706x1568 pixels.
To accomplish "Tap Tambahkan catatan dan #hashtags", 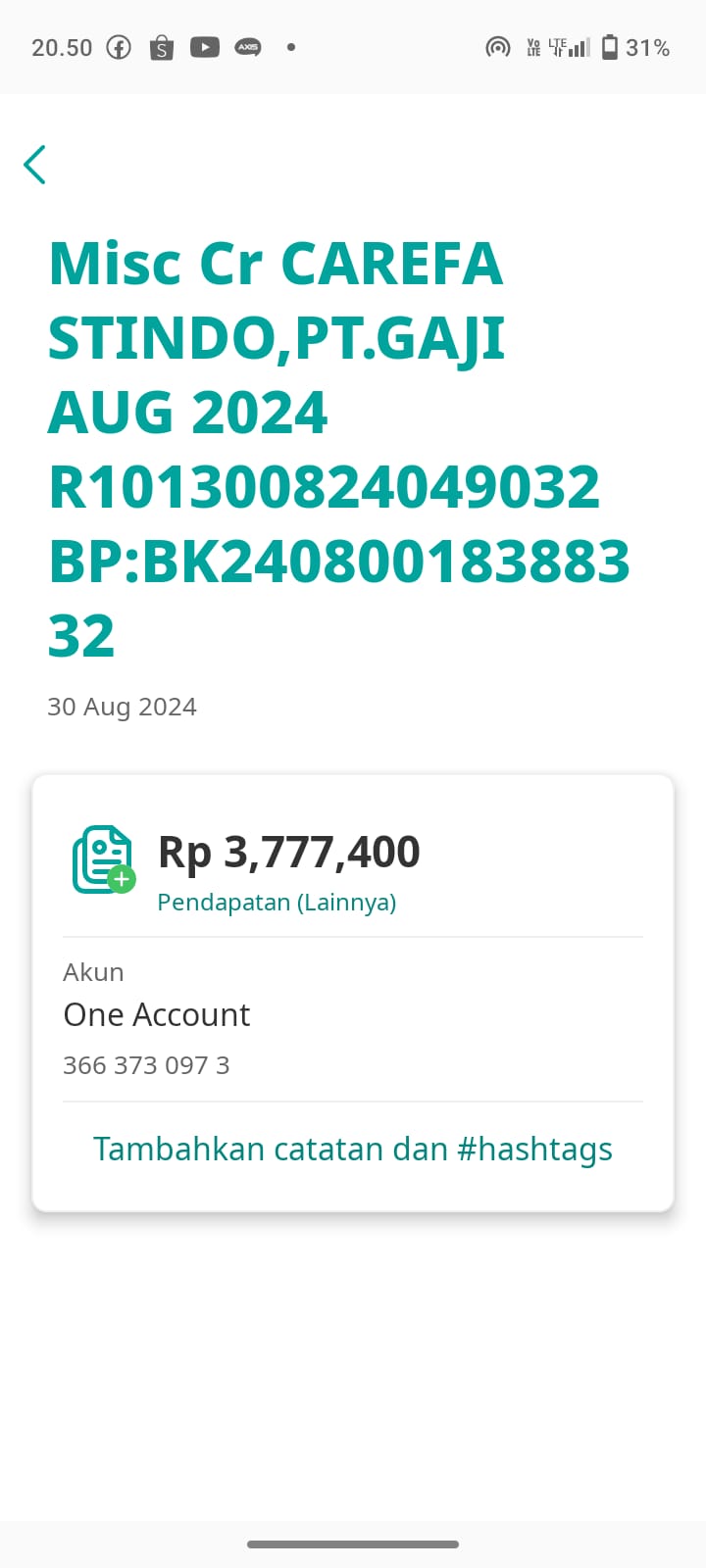I will (353, 1149).
